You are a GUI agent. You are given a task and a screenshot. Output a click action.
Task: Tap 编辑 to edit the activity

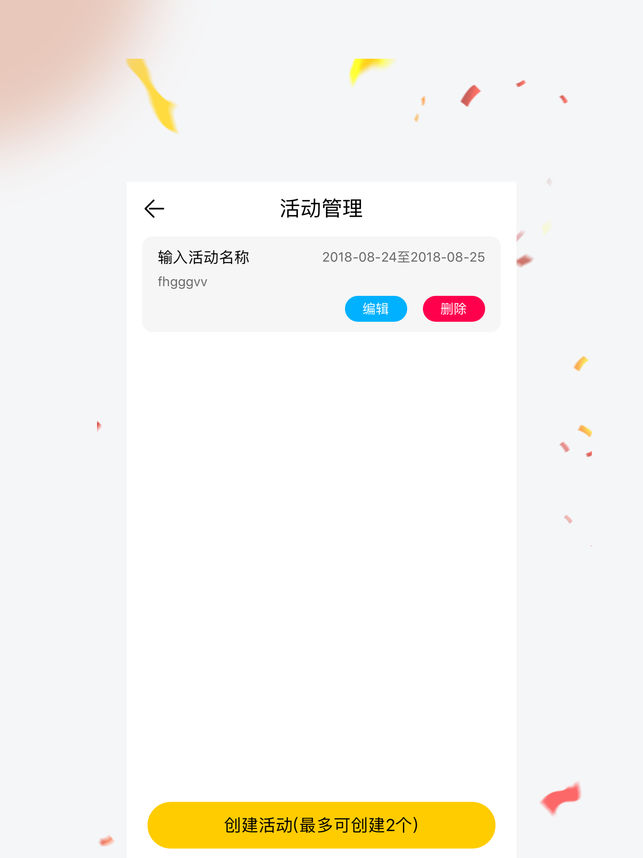tap(376, 309)
